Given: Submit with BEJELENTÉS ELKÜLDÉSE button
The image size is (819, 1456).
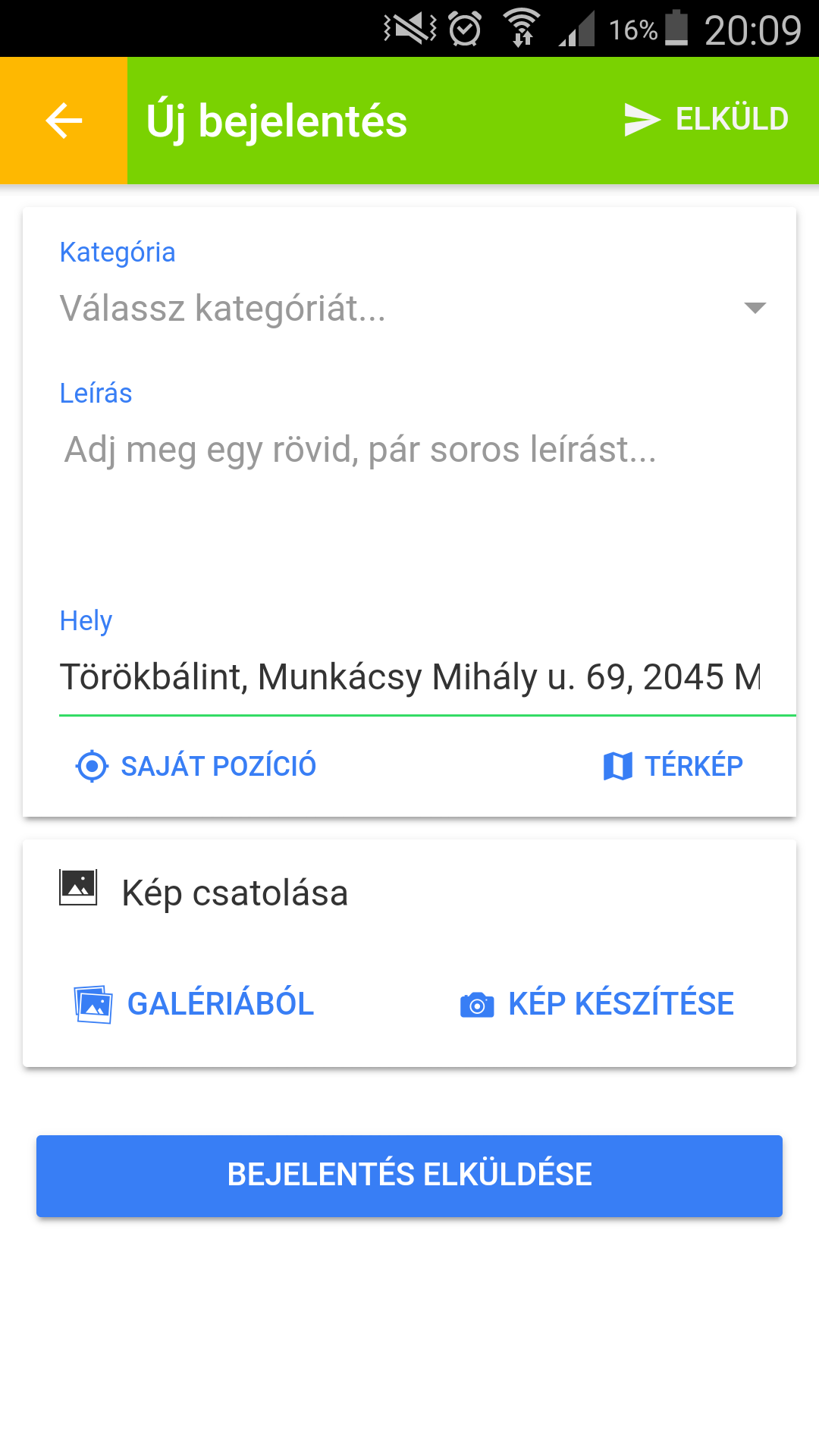Looking at the screenshot, I should click(409, 1175).
